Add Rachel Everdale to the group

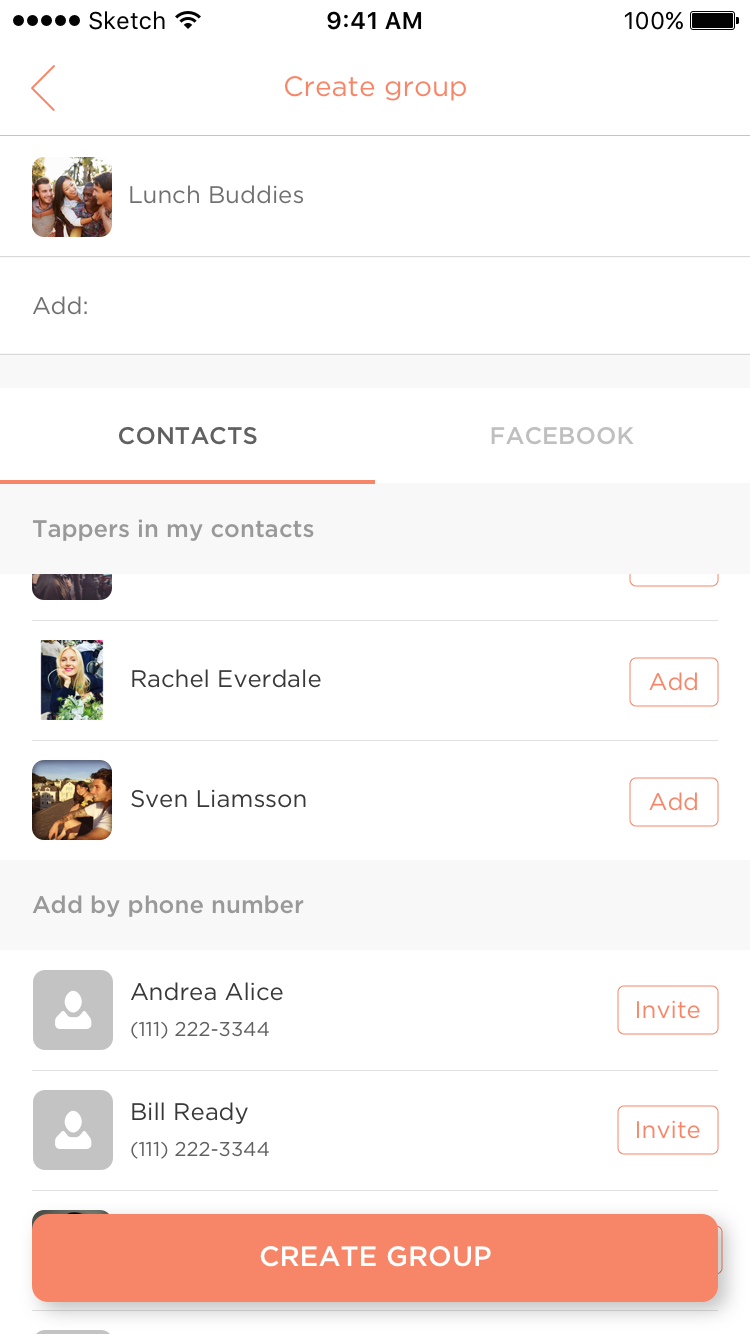click(x=673, y=682)
